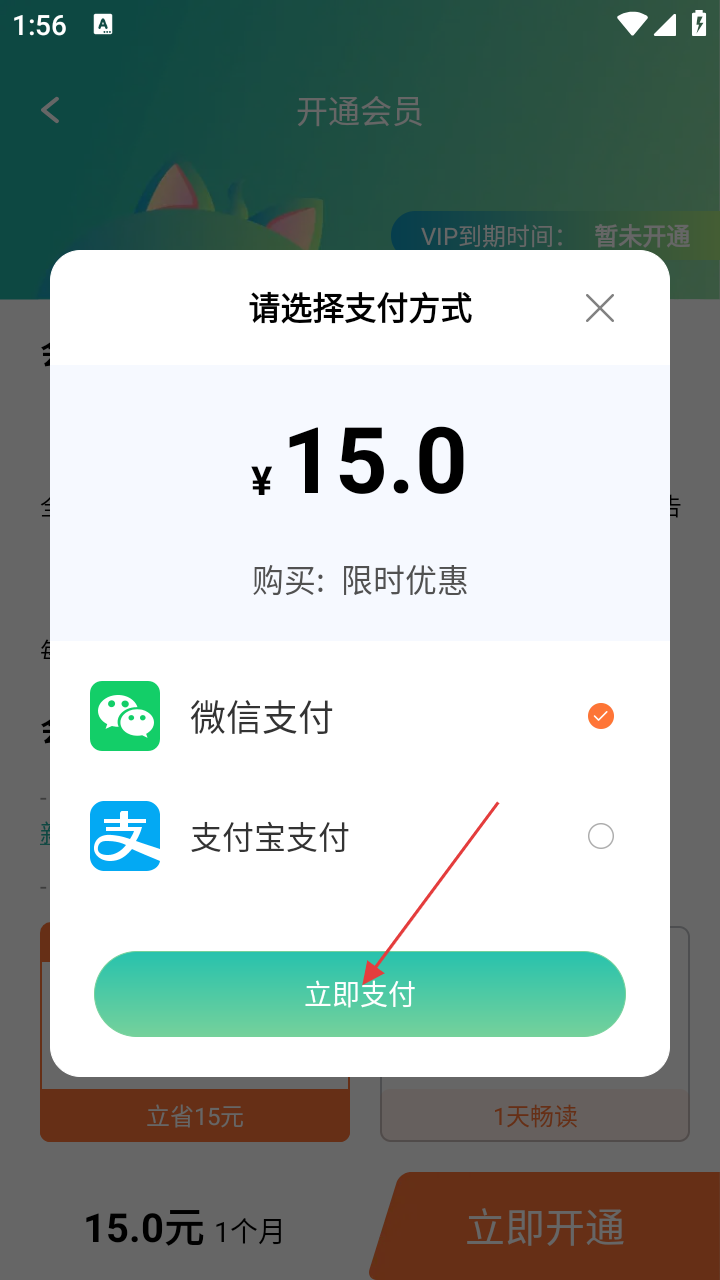This screenshot has width=720, height=1280.
Task: Tap 立即支付 to pay now
Action: 360,994
